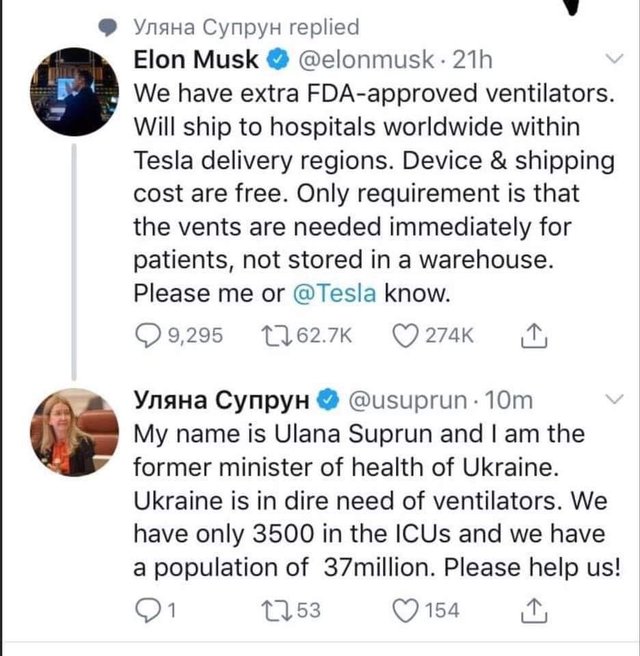This screenshot has width=640, height=656.
Task: Open Elon Musk's profile picture
Action: click(x=74, y=92)
